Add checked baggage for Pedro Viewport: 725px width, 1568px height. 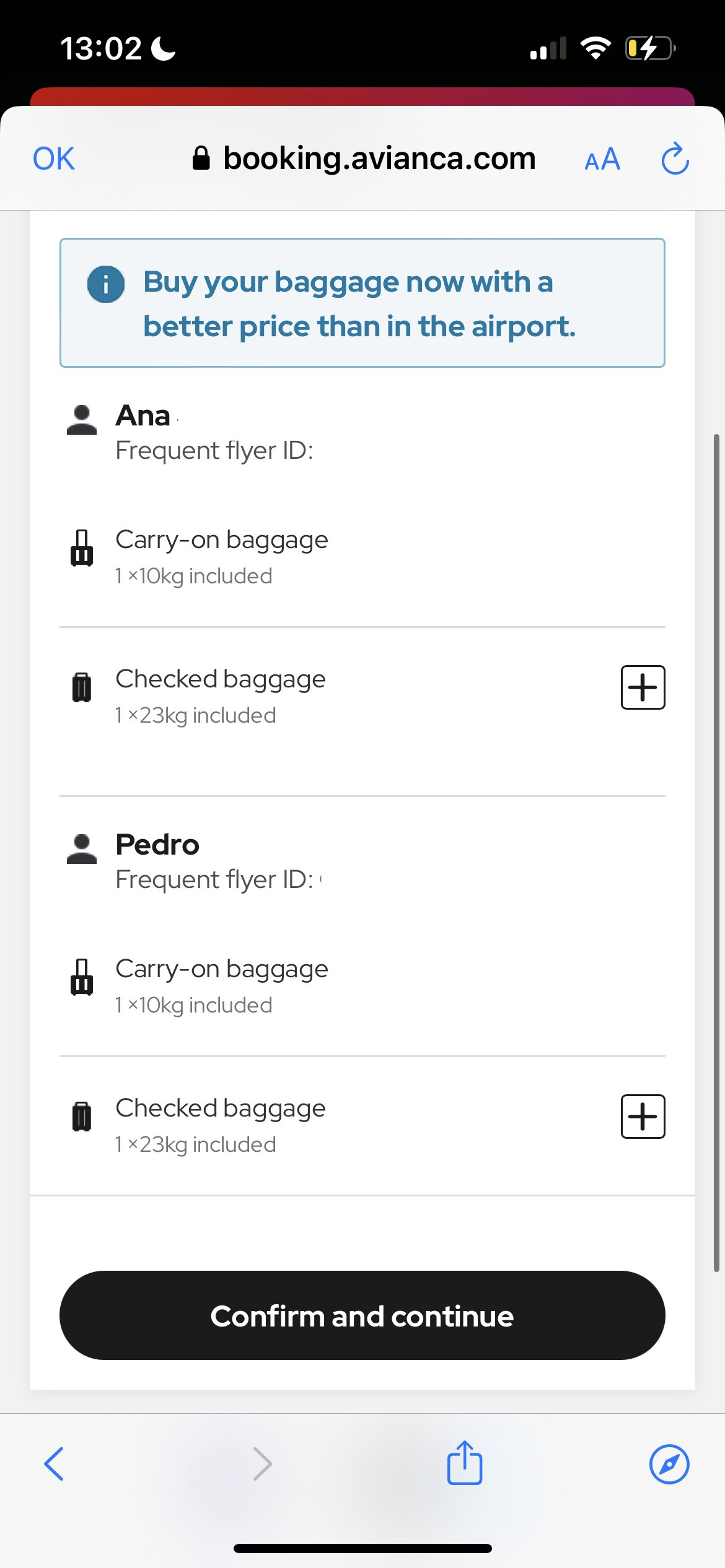[643, 1117]
